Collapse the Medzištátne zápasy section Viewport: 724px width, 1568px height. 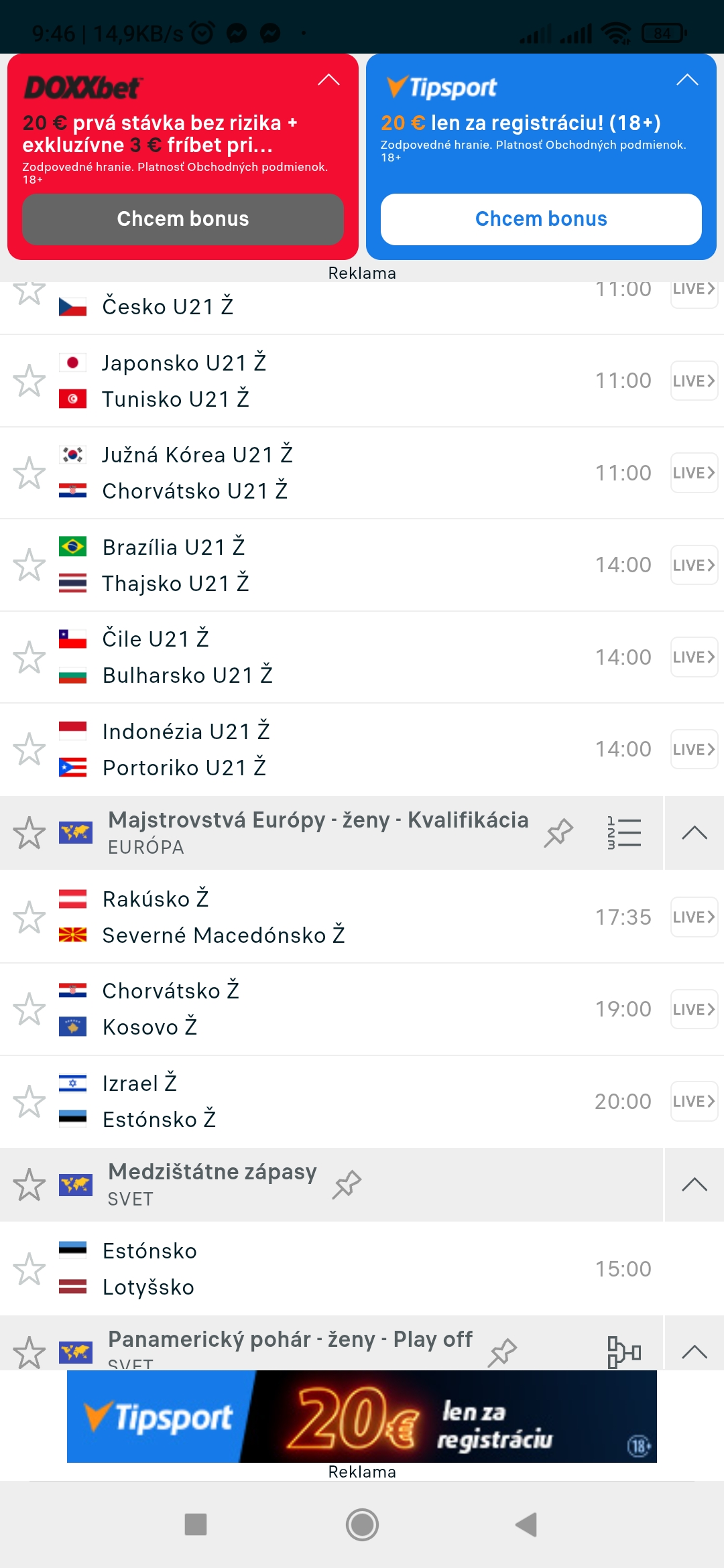[x=695, y=1185]
